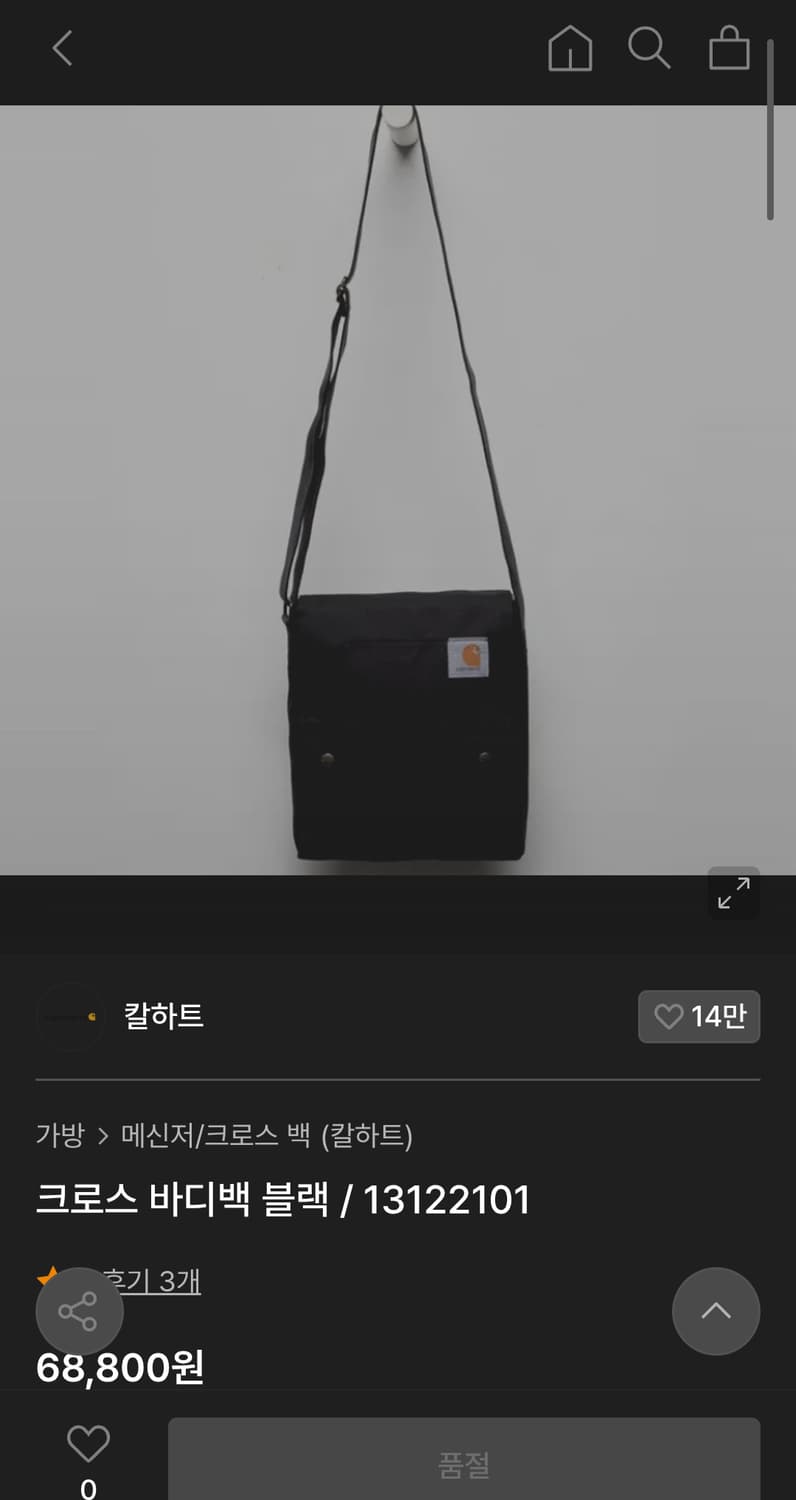Toggle the 14만 brand like heart
796x1500 pixels.
coord(699,1016)
